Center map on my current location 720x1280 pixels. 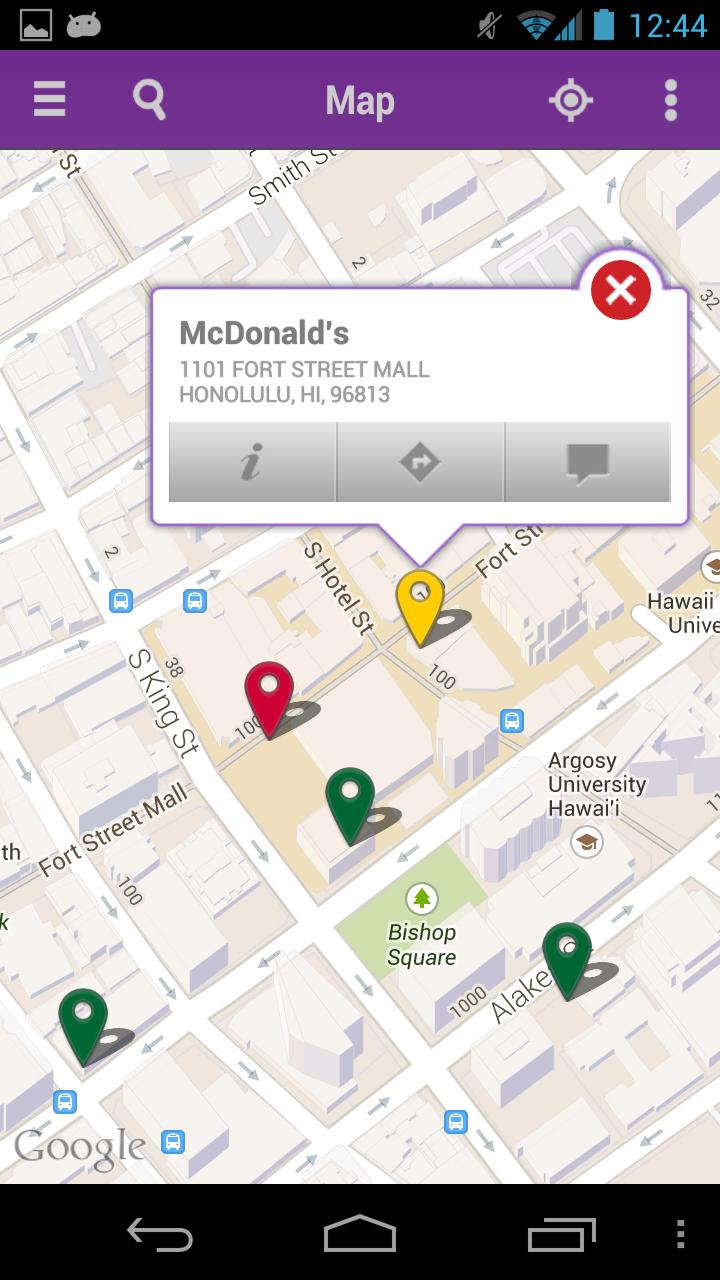point(571,100)
